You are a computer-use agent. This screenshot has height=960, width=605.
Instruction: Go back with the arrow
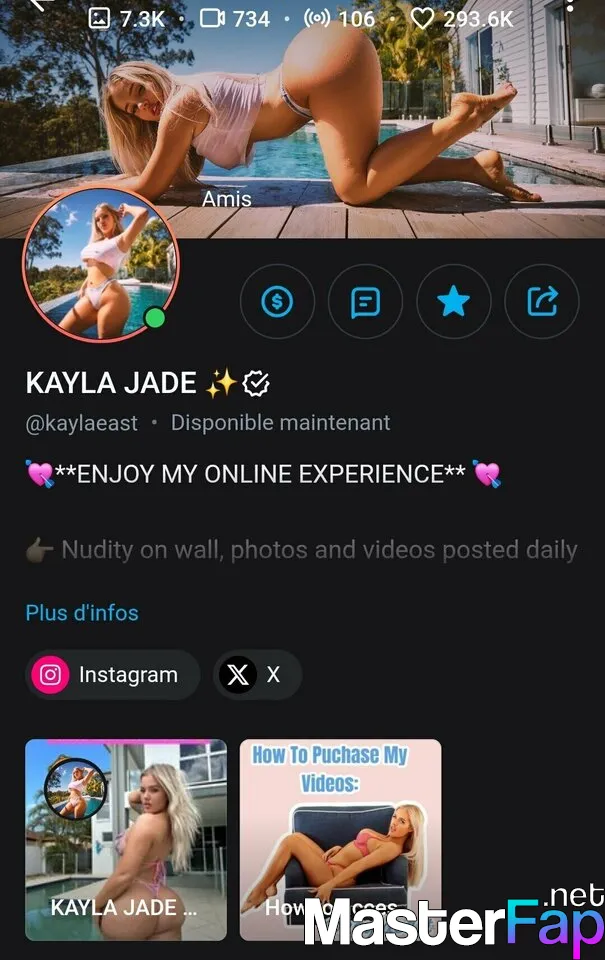coord(40,5)
